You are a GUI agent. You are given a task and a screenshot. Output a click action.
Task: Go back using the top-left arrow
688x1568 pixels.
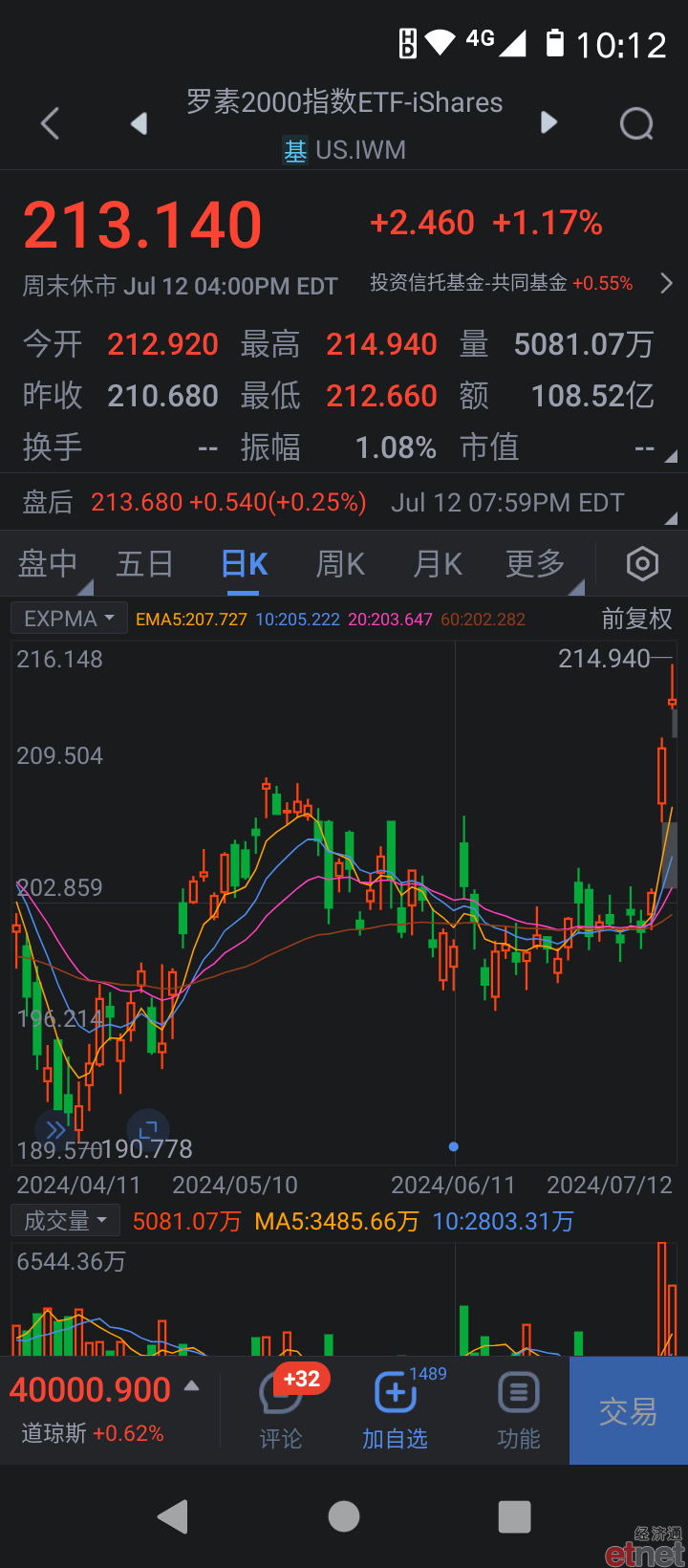click(51, 123)
